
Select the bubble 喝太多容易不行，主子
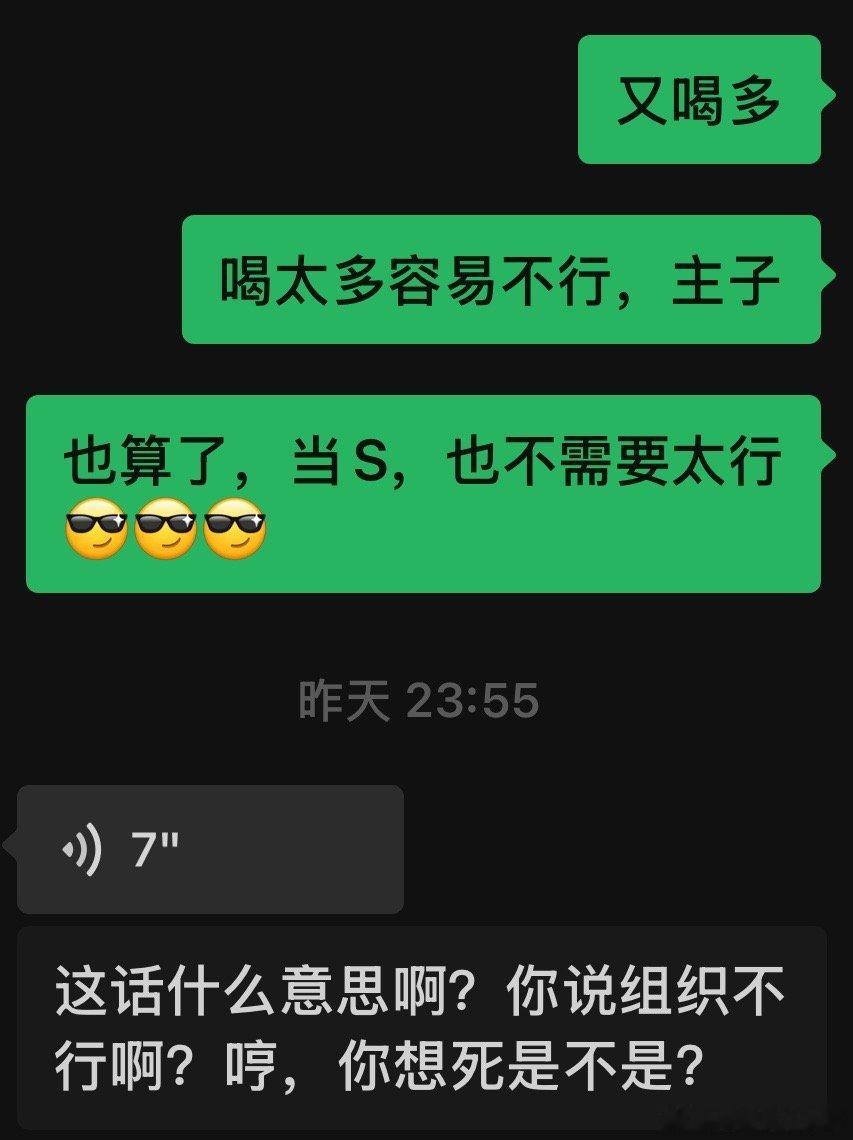[x=500, y=280]
